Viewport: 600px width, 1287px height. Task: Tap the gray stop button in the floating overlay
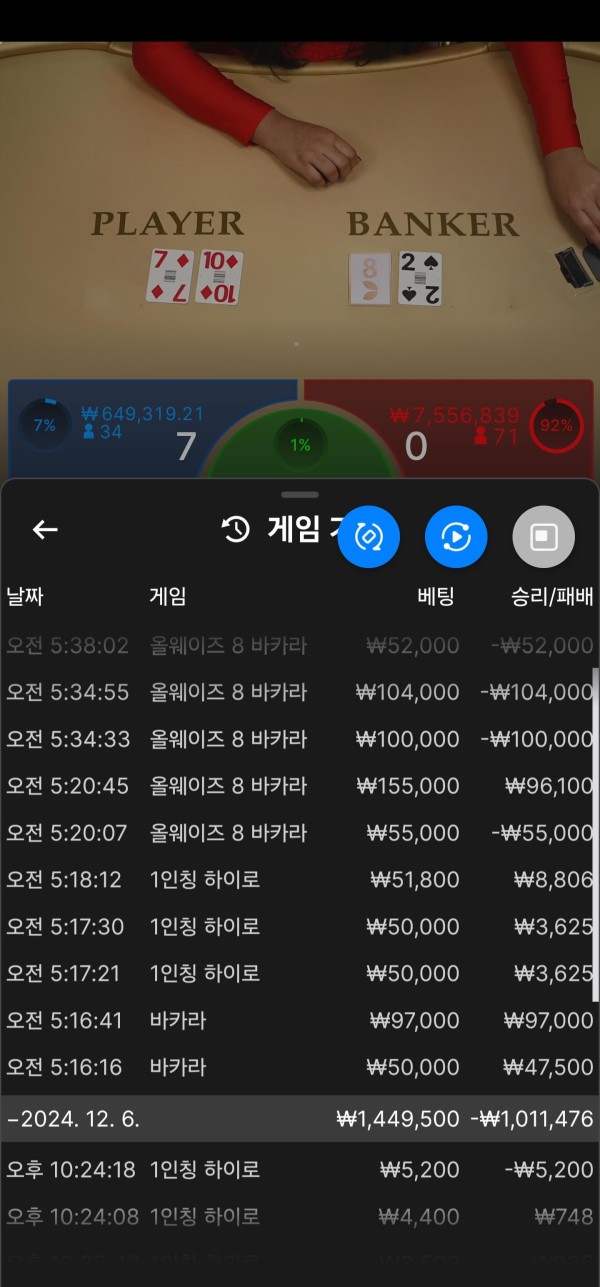pyautogui.click(x=543, y=537)
